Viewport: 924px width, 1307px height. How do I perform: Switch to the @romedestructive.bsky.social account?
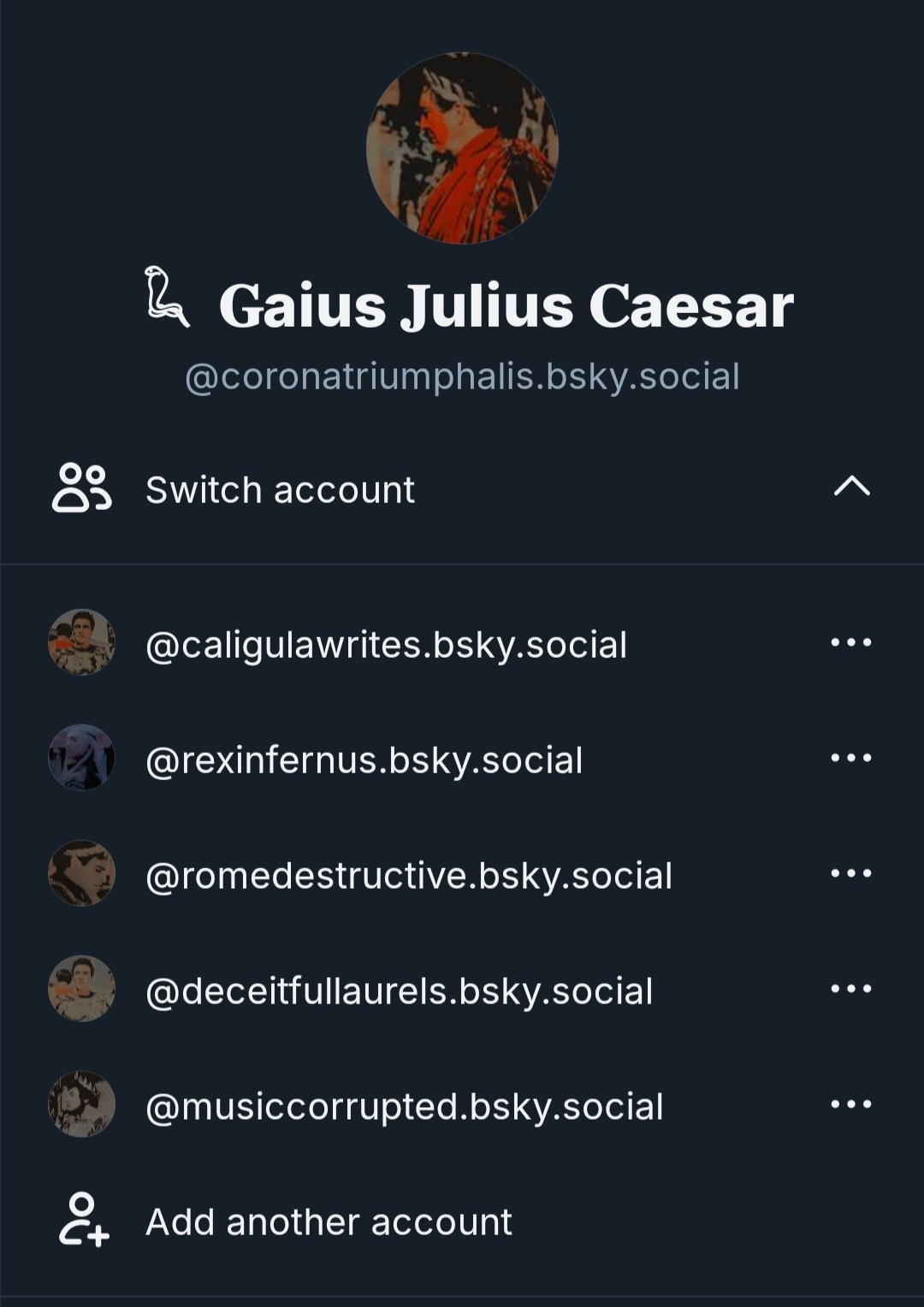pyautogui.click(x=408, y=875)
